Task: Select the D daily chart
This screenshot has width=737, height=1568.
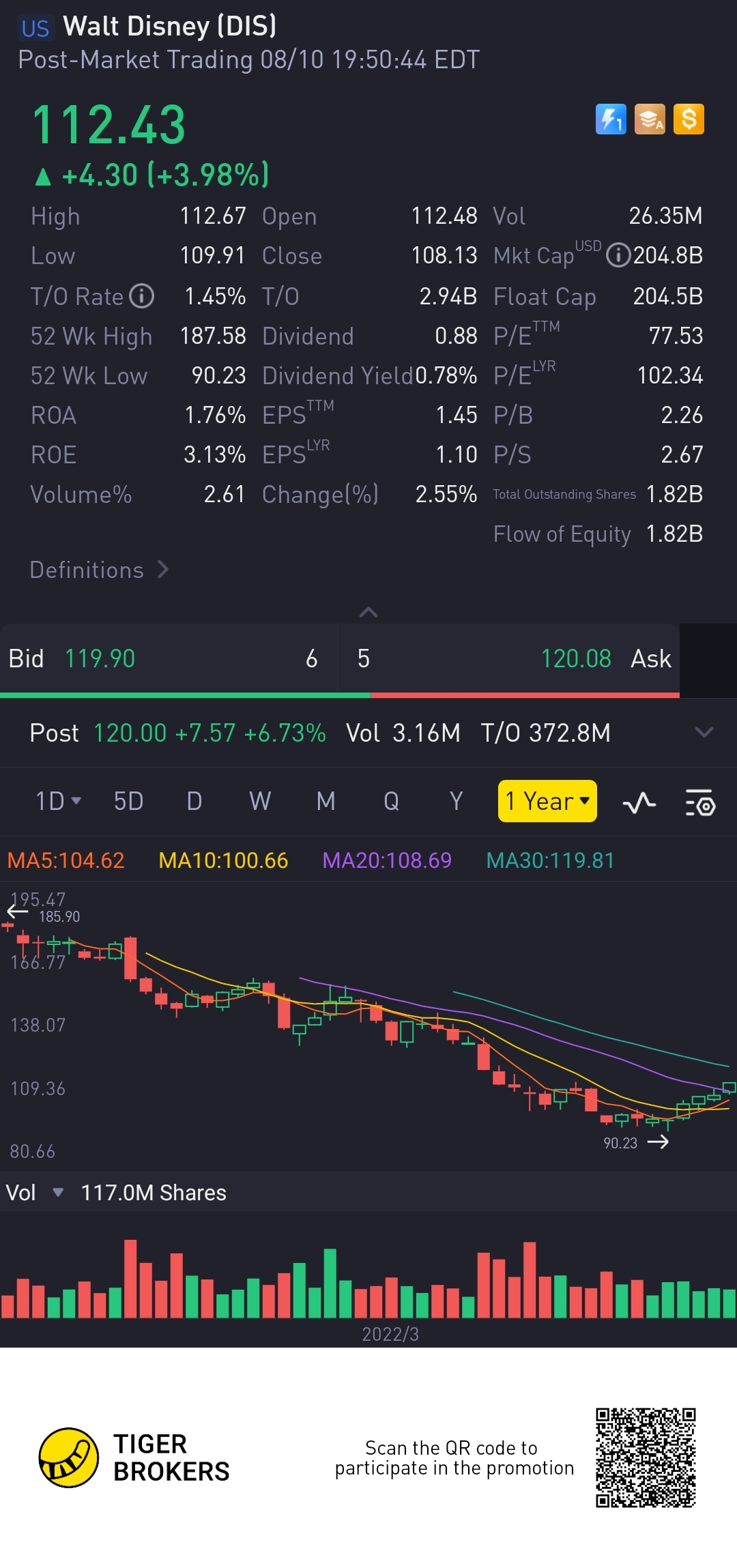Action: click(194, 801)
